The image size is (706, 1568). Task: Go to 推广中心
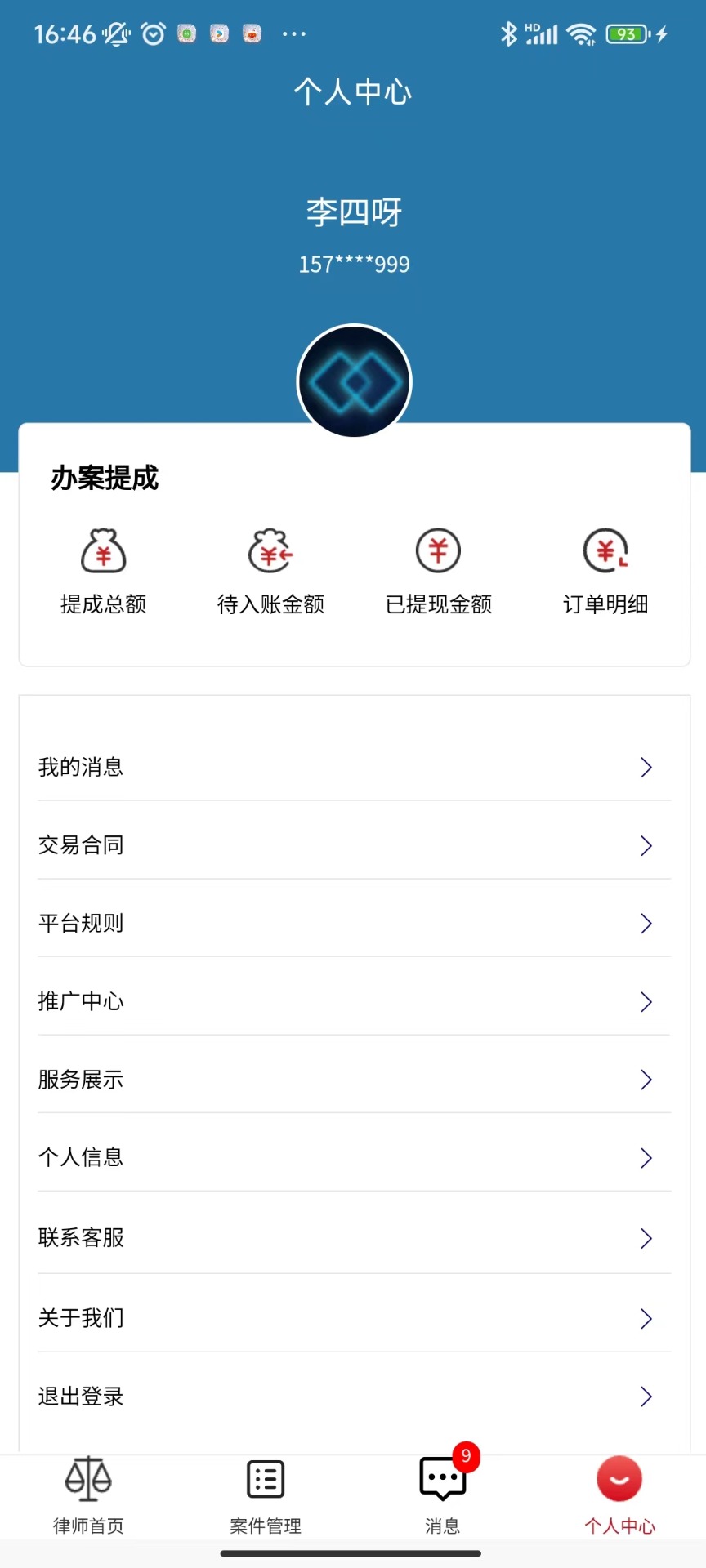tap(354, 1001)
